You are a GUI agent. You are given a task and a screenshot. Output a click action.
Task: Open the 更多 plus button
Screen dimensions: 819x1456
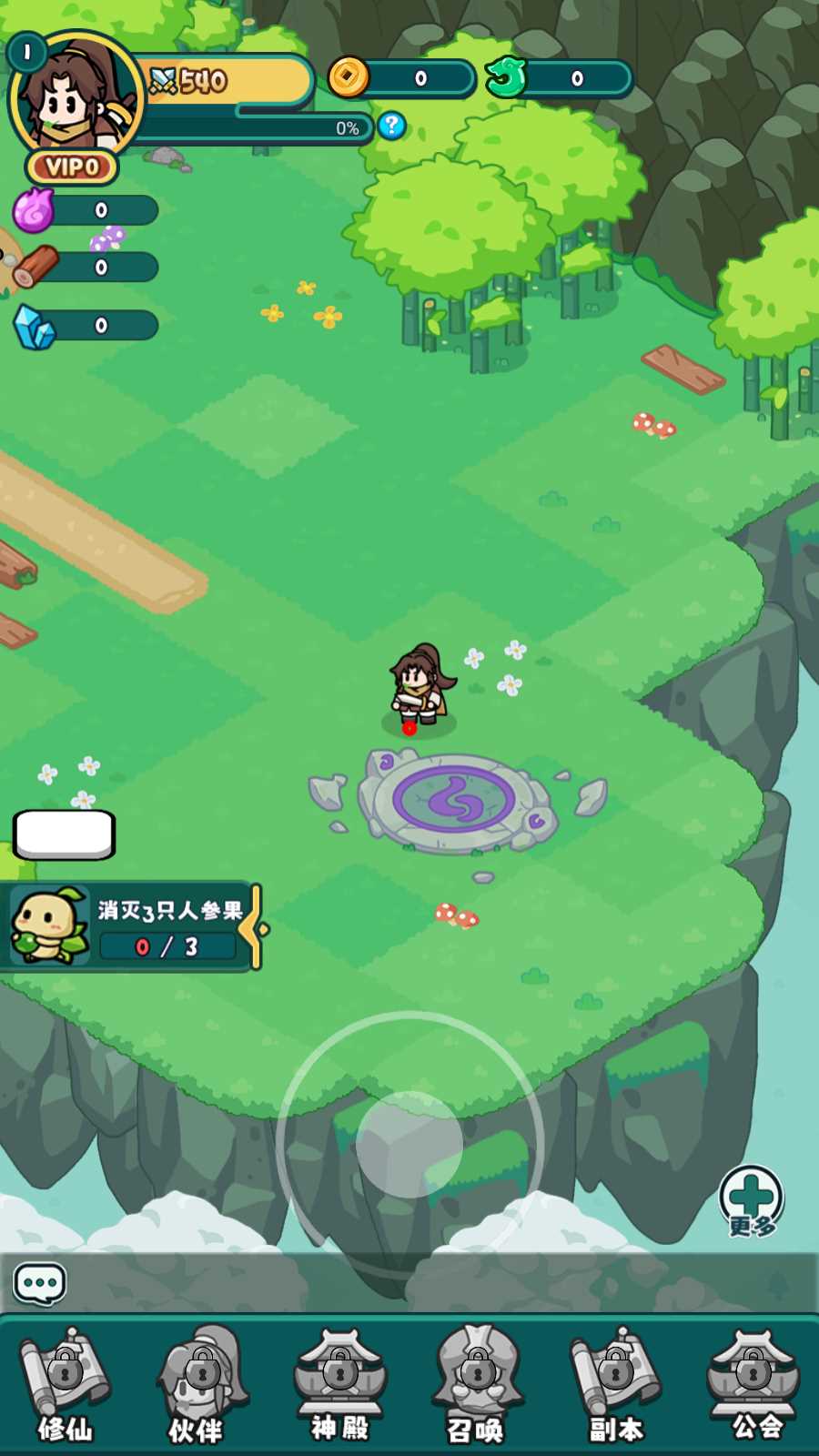(752, 1199)
